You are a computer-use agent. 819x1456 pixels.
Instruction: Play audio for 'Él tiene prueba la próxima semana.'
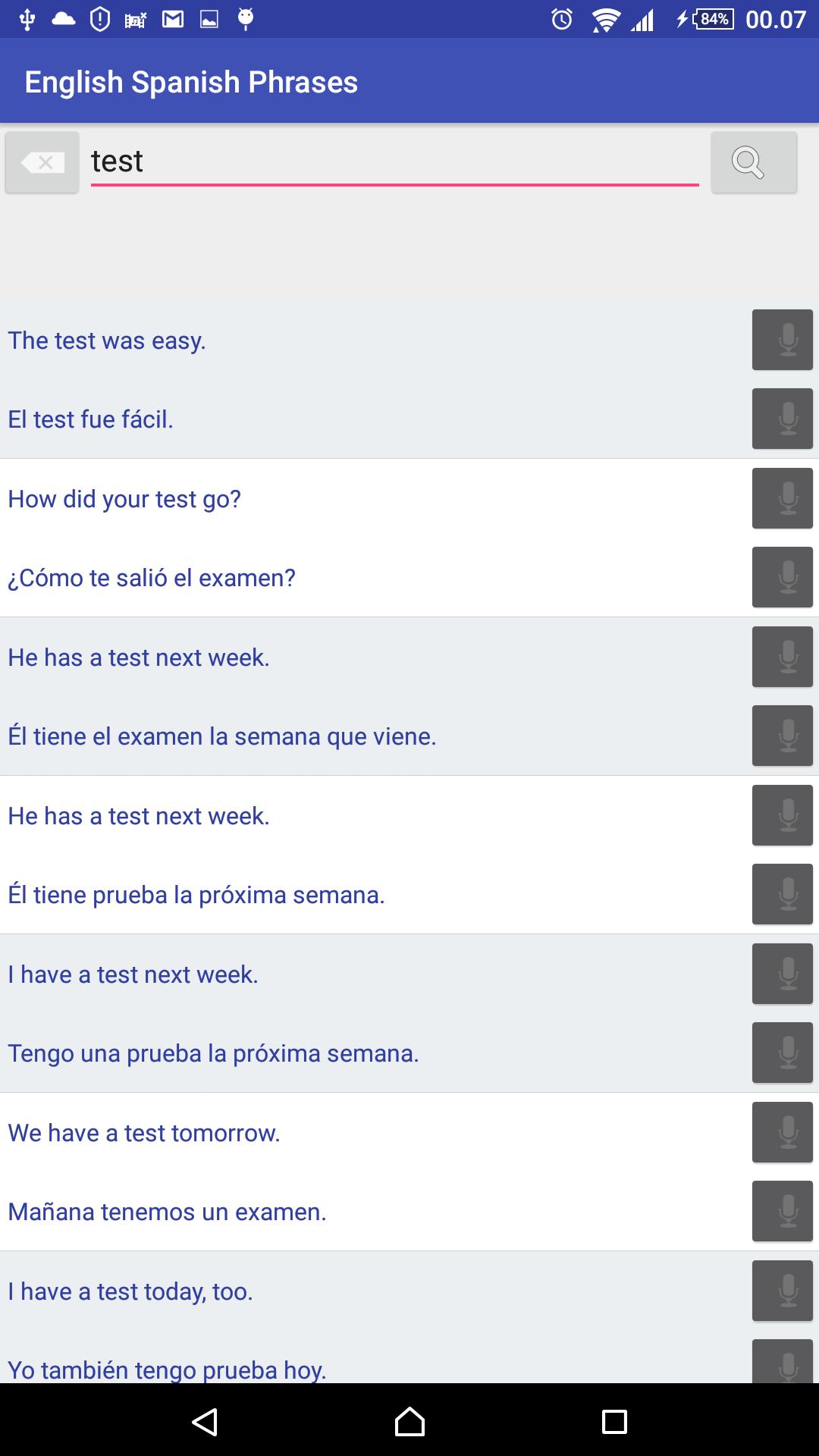(x=782, y=894)
